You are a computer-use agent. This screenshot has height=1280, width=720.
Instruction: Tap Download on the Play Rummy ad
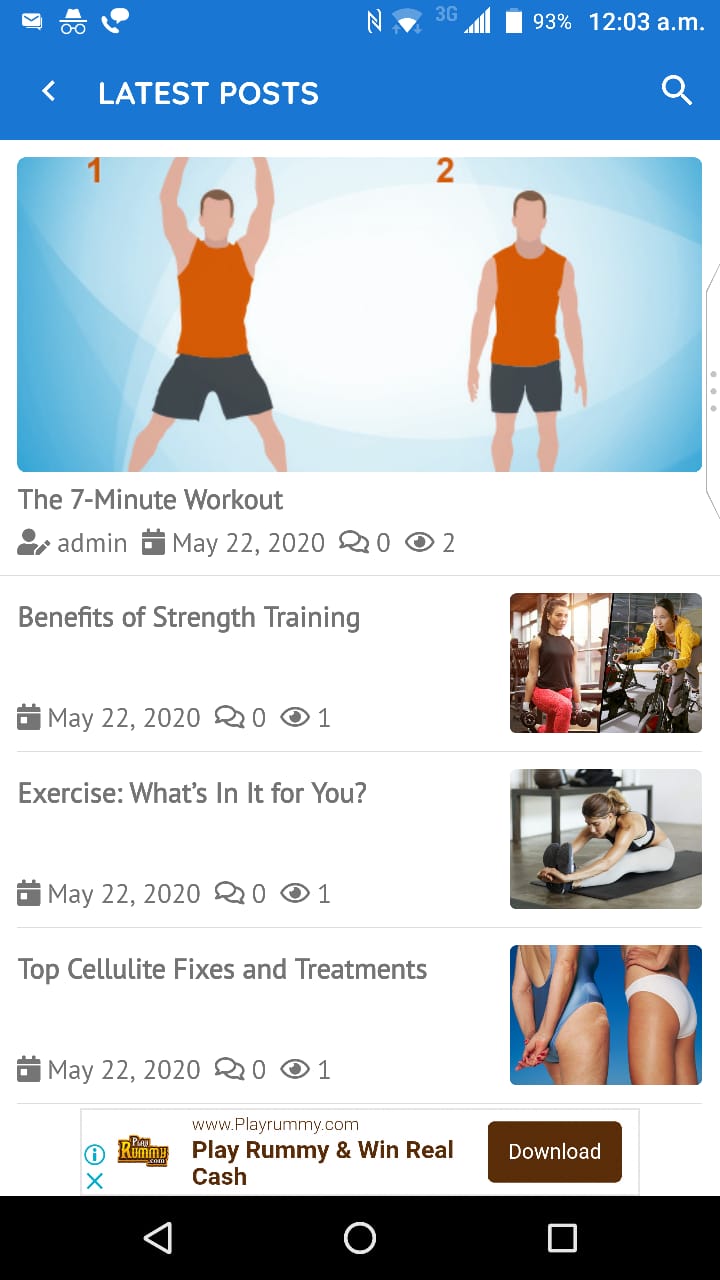[555, 1152]
